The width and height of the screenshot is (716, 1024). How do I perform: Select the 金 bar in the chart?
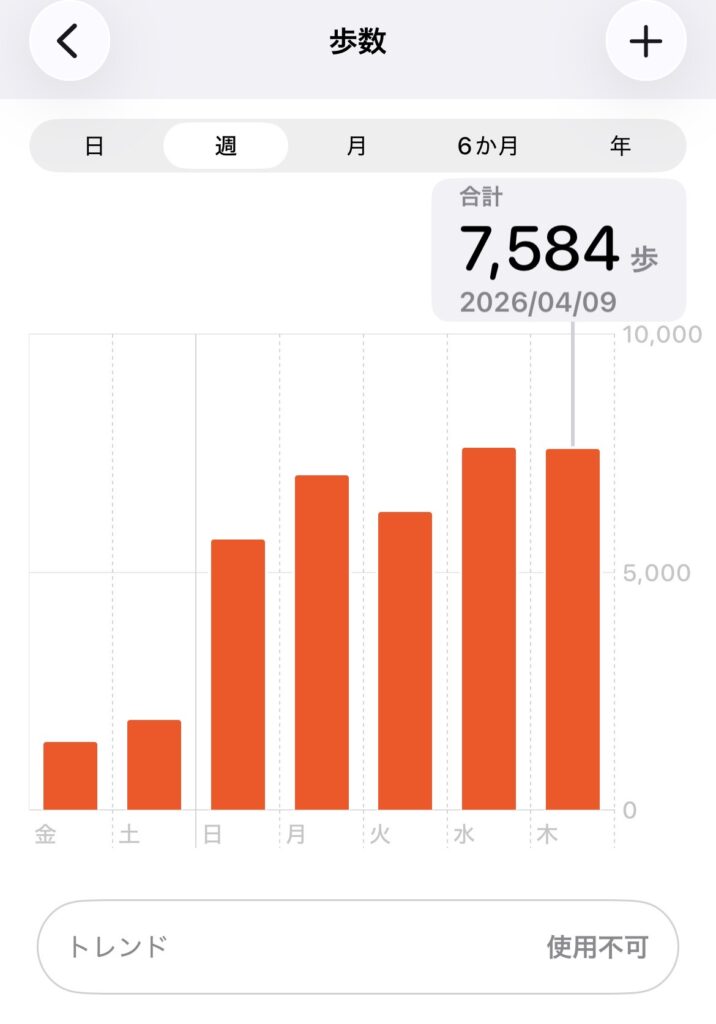point(70,776)
